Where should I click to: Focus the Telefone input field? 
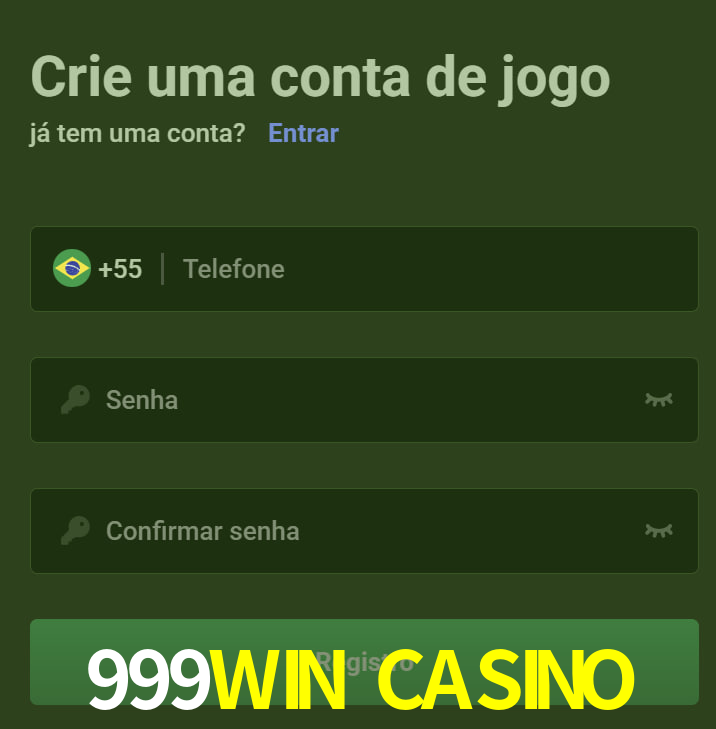[430, 269]
